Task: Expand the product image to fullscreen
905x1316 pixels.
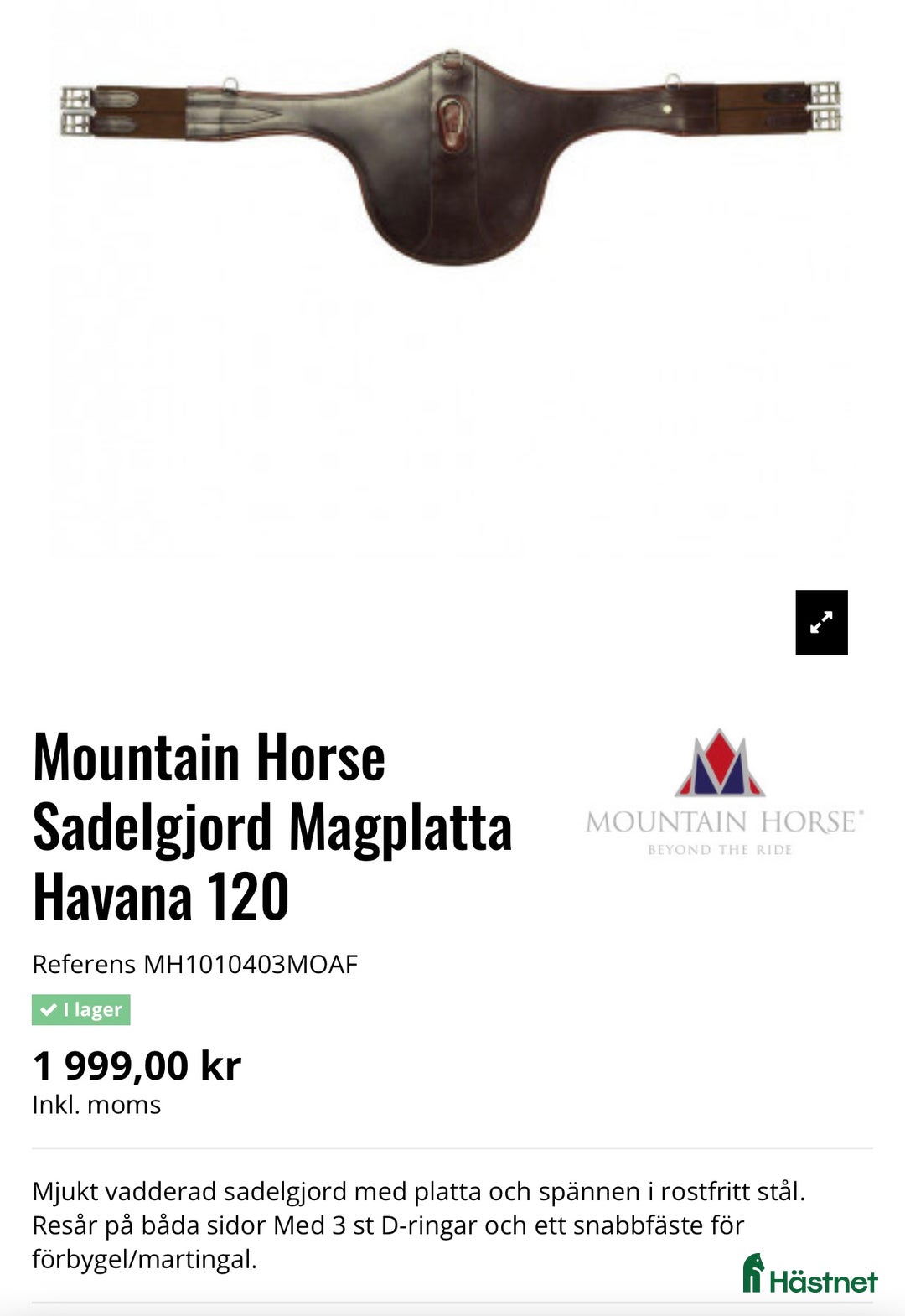Action: click(x=821, y=622)
